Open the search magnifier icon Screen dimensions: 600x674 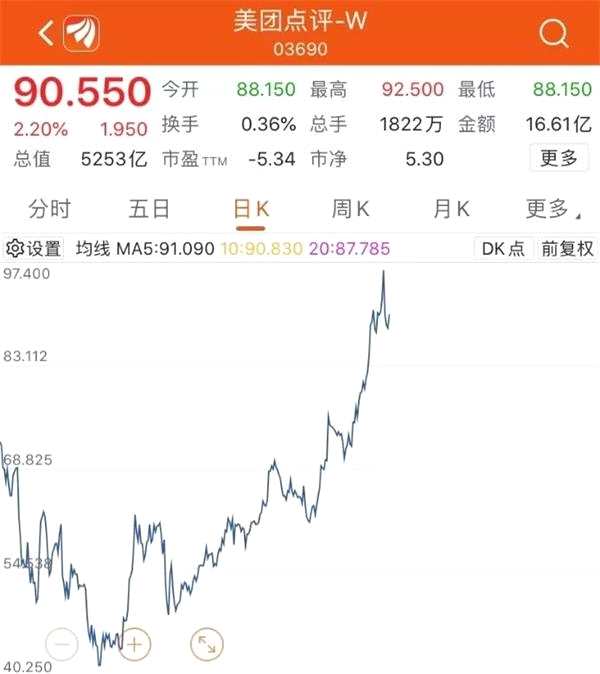point(553,33)
